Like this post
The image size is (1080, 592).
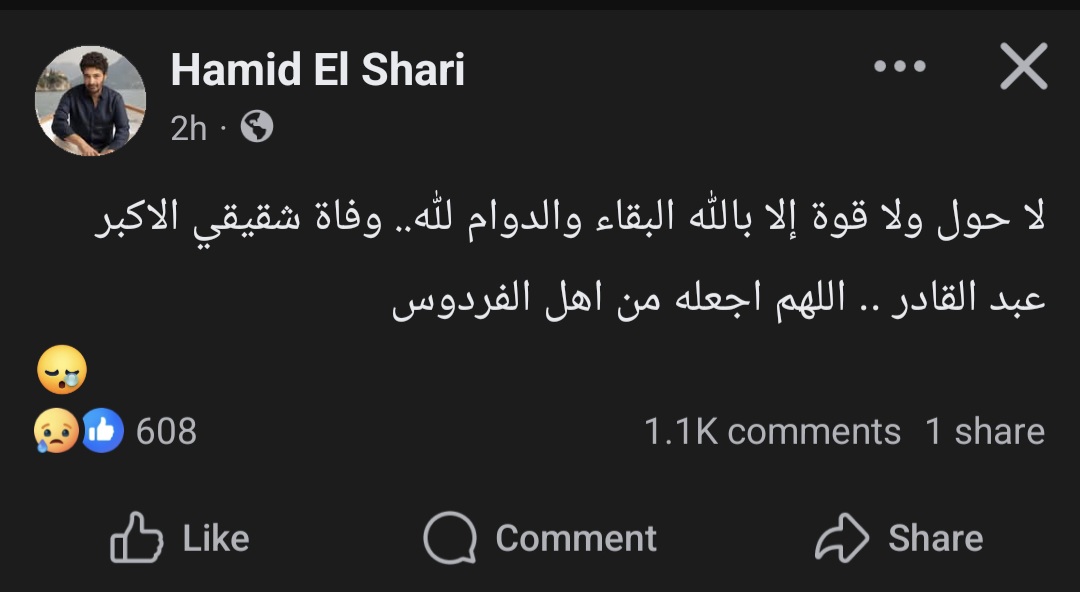tap(180, 538)
